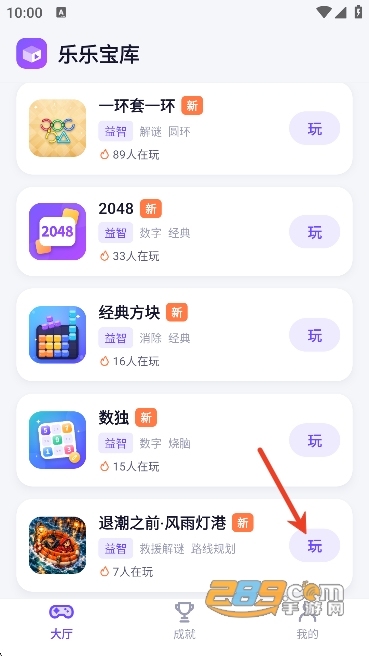Viewport: 369px width, 656px height.
Task: Tap 玩 for 一环套一环
Action: (314, 128)
